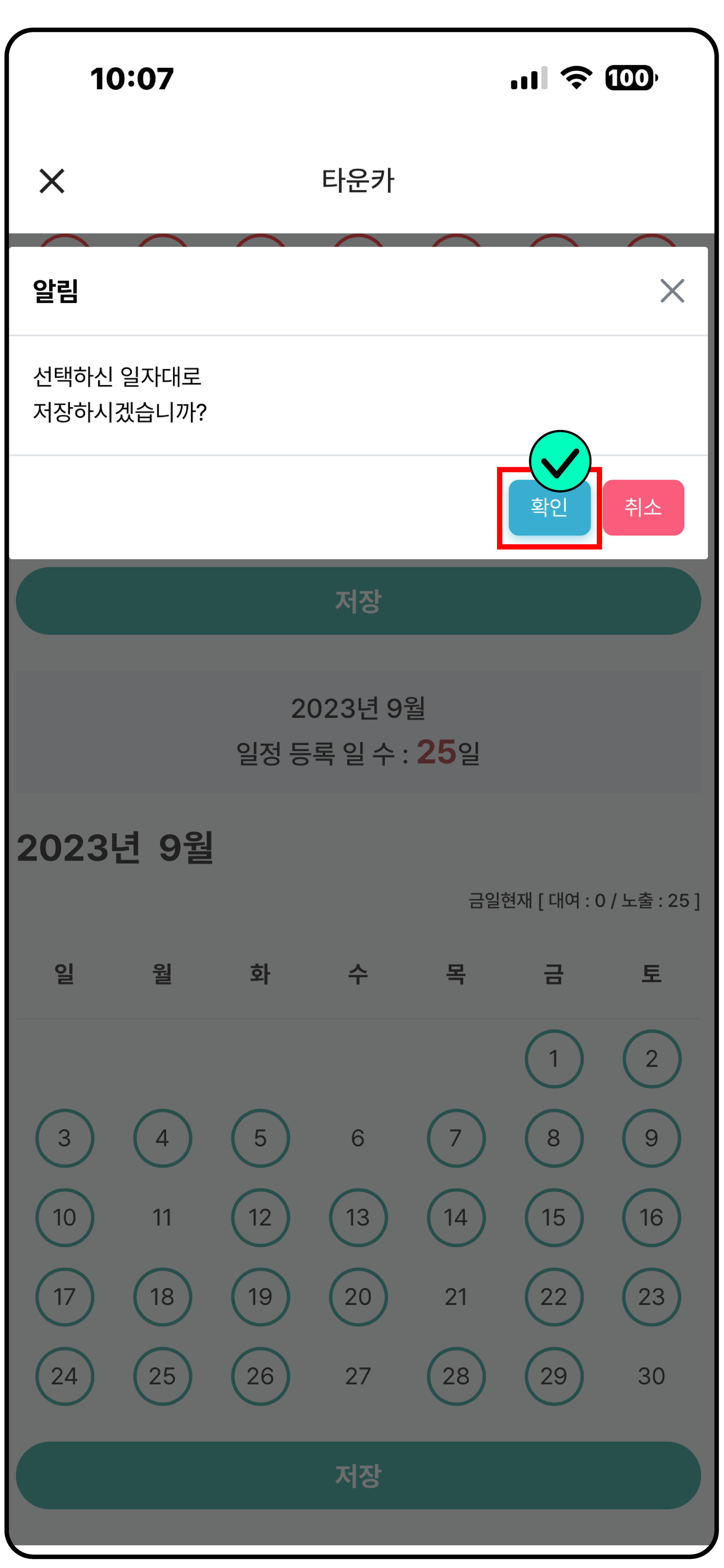
Task: Dismiss the 알림 dialog with its X
Action: point(672,291)
